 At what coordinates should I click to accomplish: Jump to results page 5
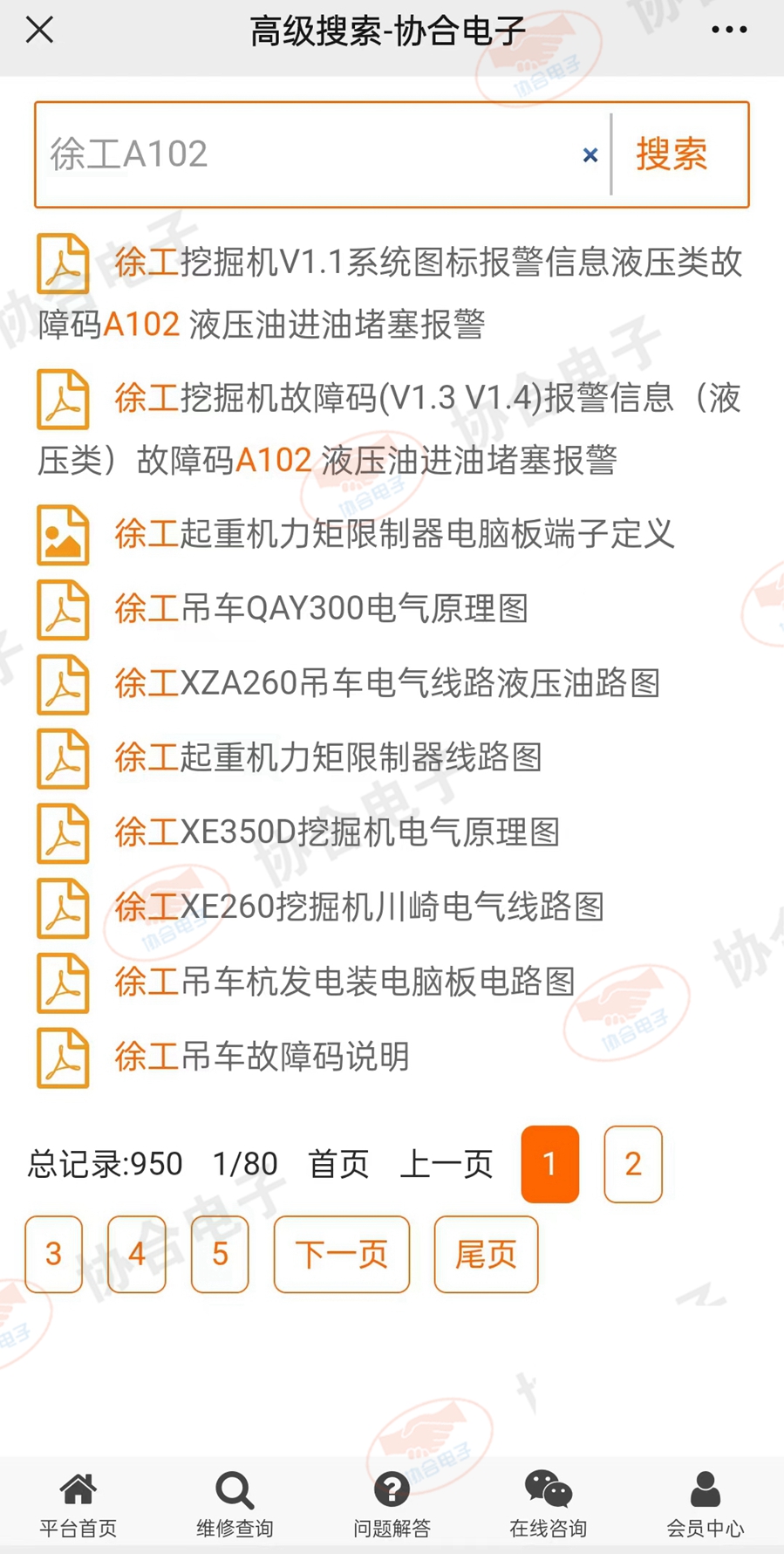pos(220,1255)
